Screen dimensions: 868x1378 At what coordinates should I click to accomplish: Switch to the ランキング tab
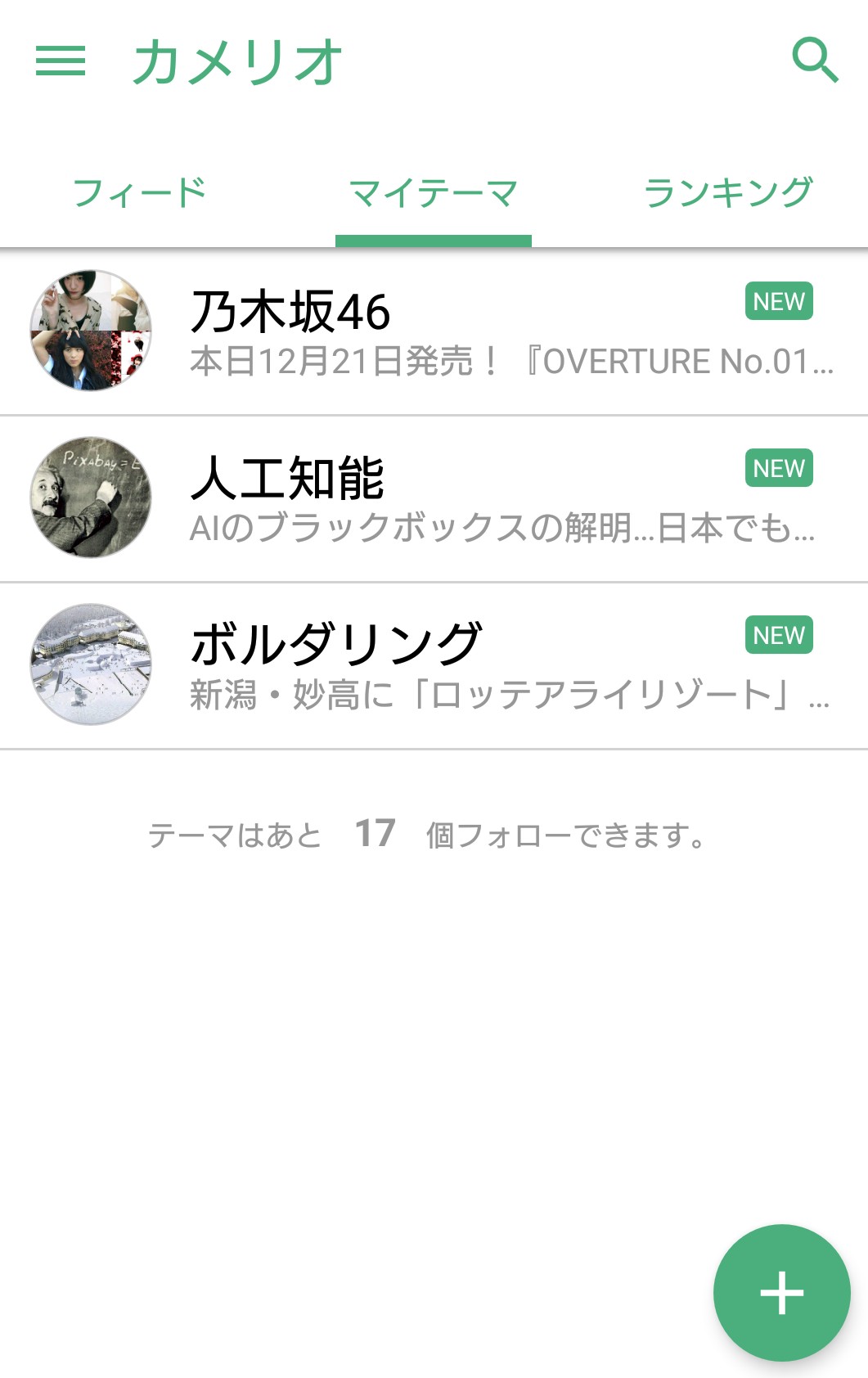(727, 193)
